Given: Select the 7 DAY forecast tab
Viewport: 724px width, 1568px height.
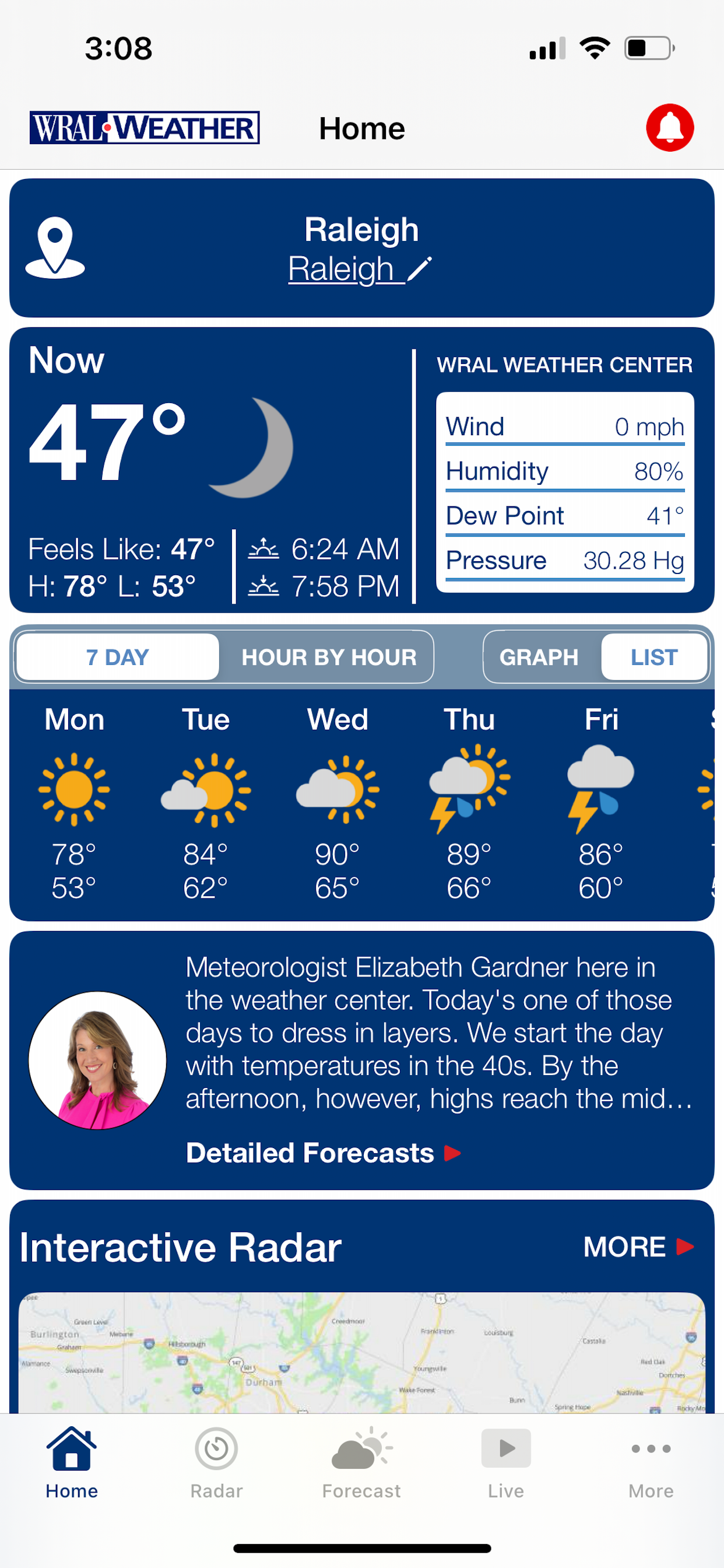Looking at the screenshot, I should click(117, 657).
